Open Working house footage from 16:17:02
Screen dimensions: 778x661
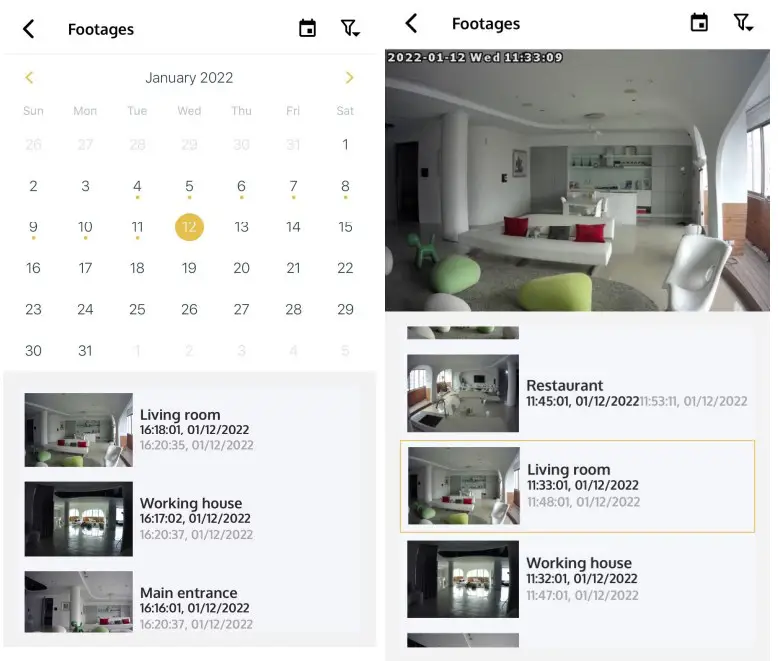click(188, 519)
